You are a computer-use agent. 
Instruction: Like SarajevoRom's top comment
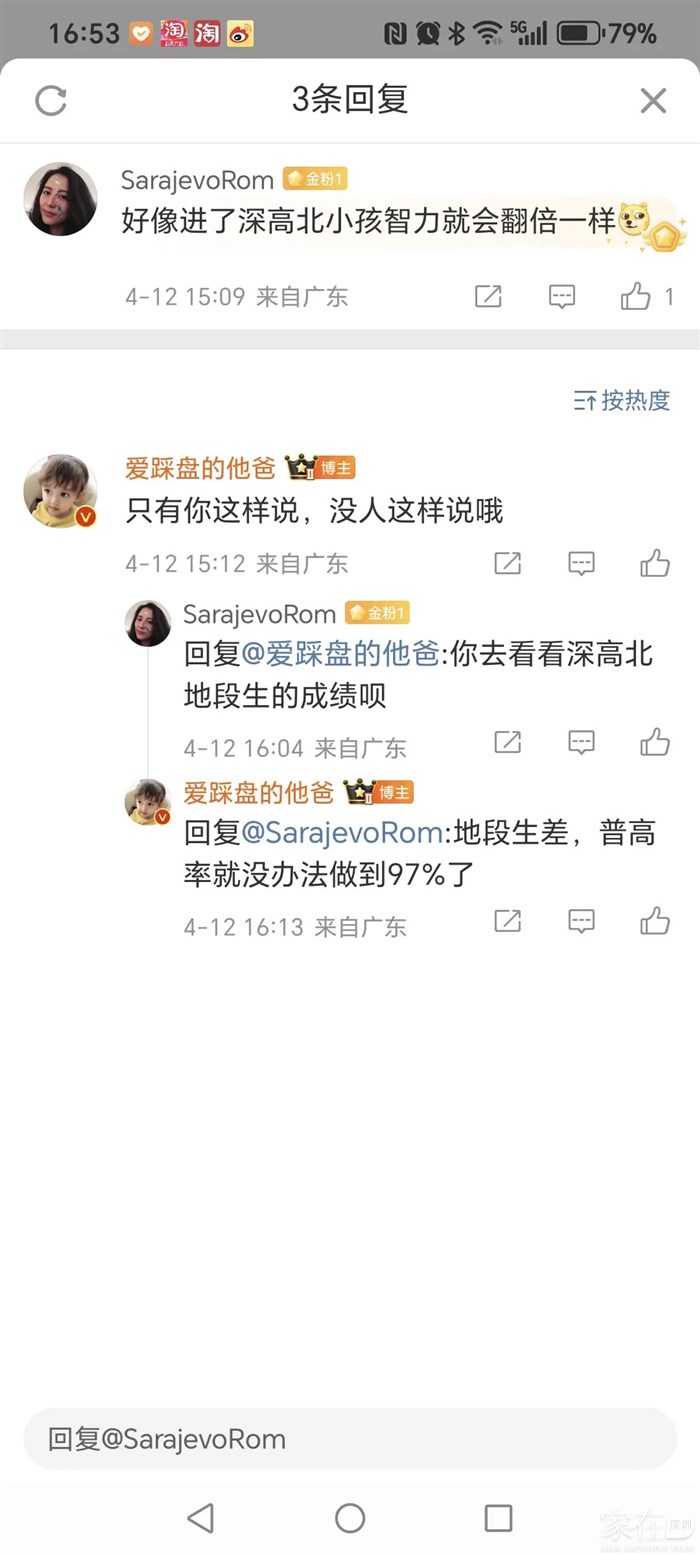point(636,296)
